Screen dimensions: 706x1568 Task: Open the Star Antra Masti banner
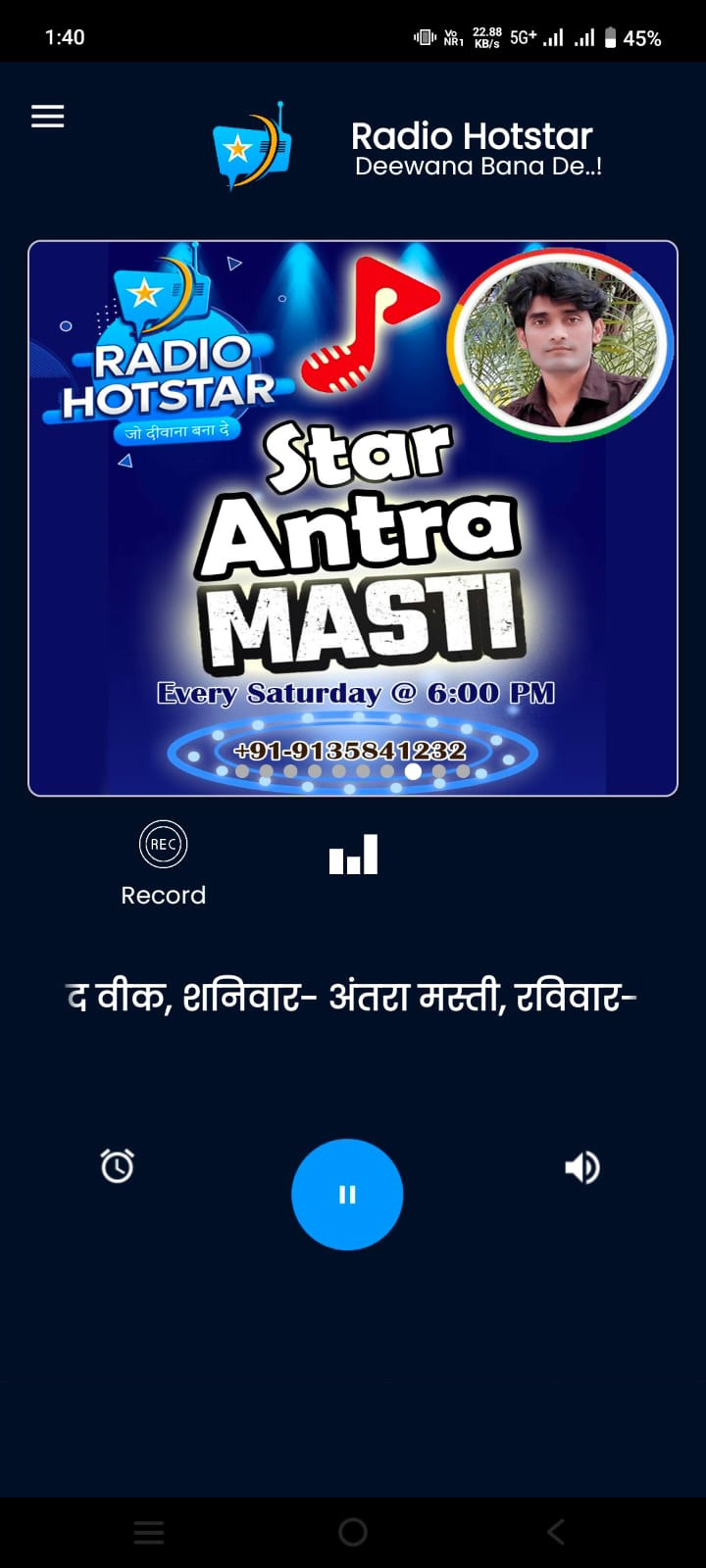point(353,517)
